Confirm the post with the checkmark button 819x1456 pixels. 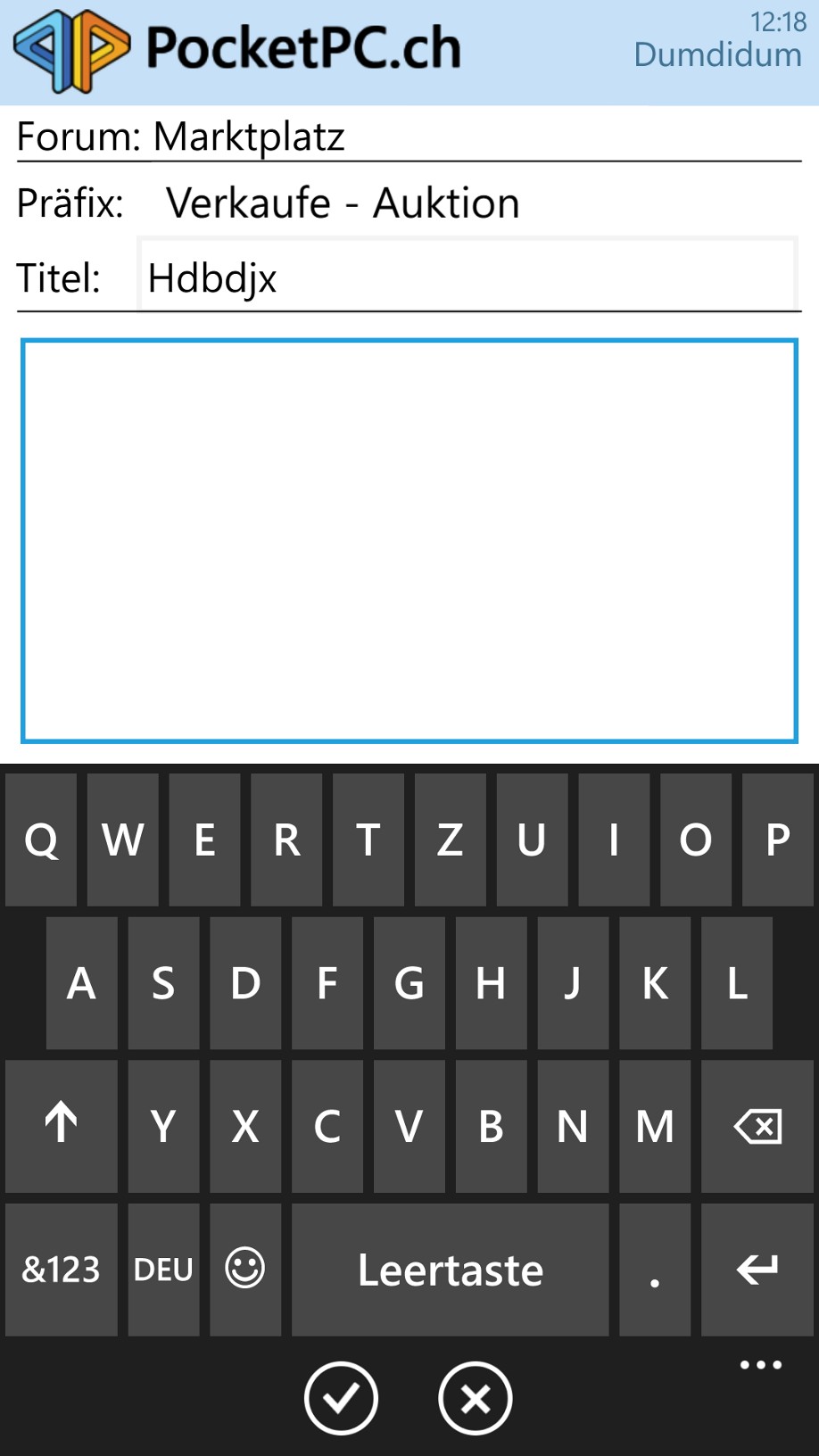coord(341,1398)
